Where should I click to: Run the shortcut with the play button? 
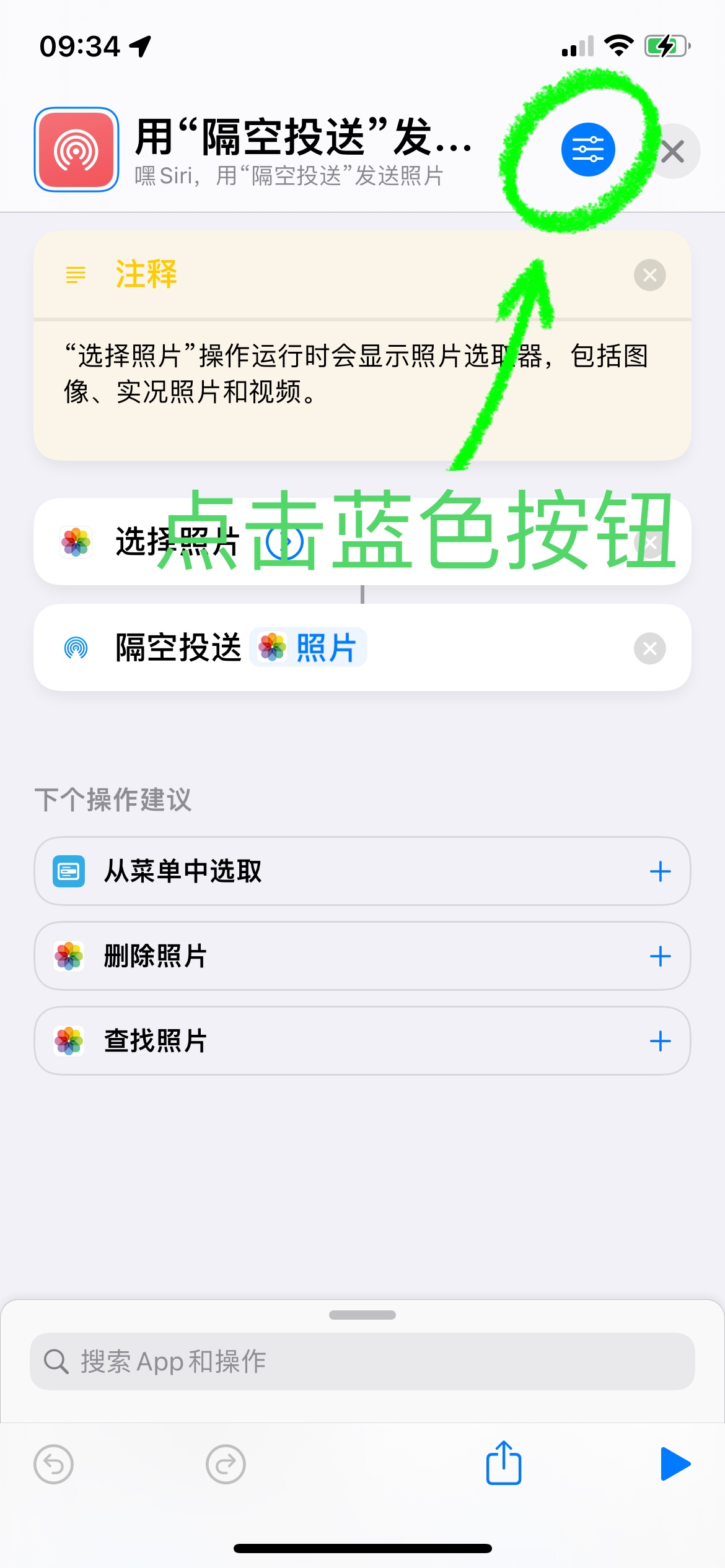pyautogui.click(x=674, y=1464)
